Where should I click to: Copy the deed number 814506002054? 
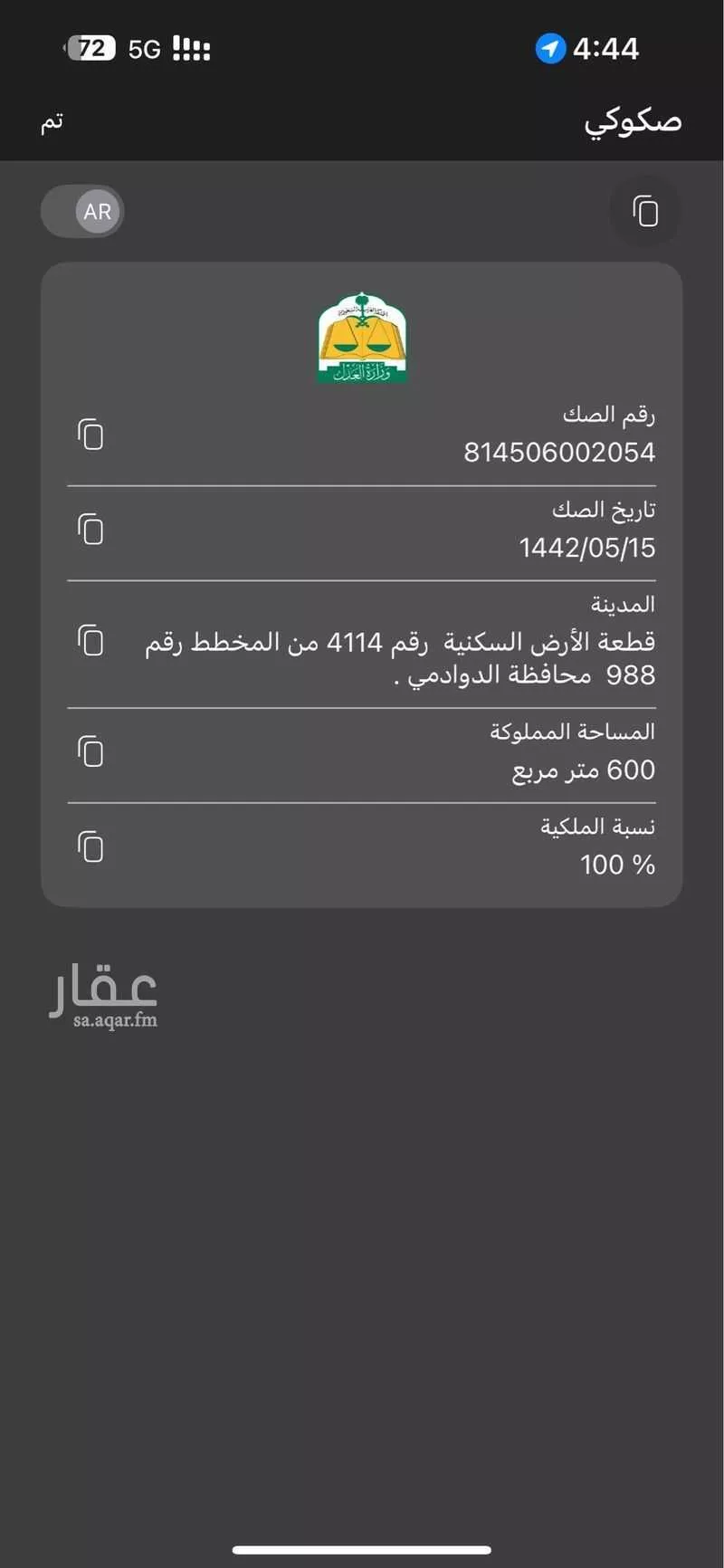click(x=90, y=435)
